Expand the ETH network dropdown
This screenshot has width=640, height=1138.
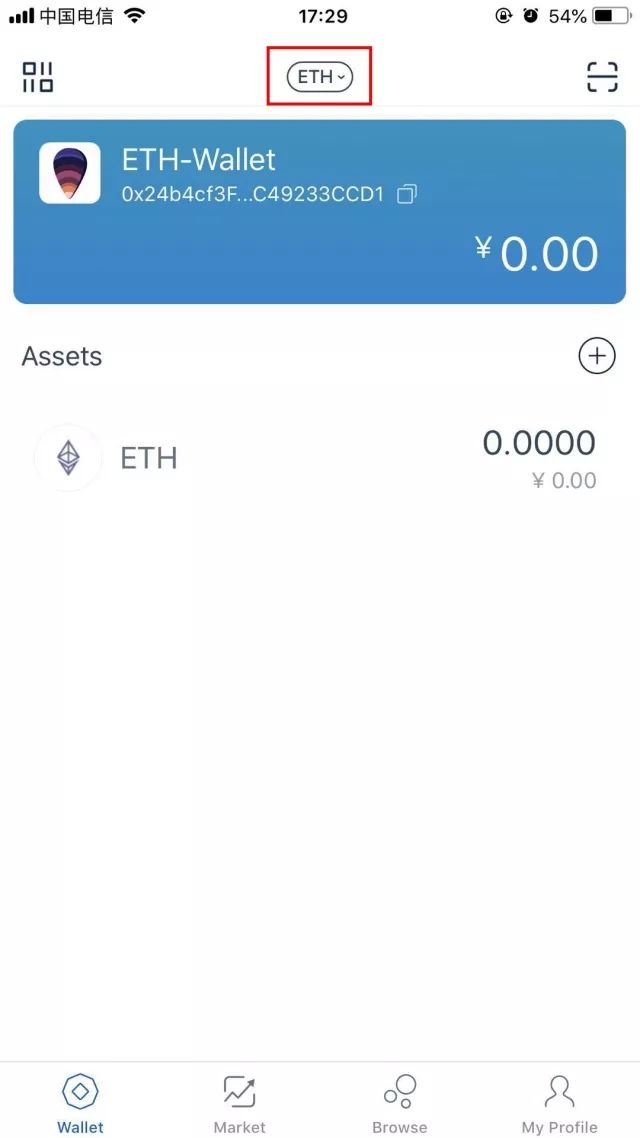tap(320, 77)
